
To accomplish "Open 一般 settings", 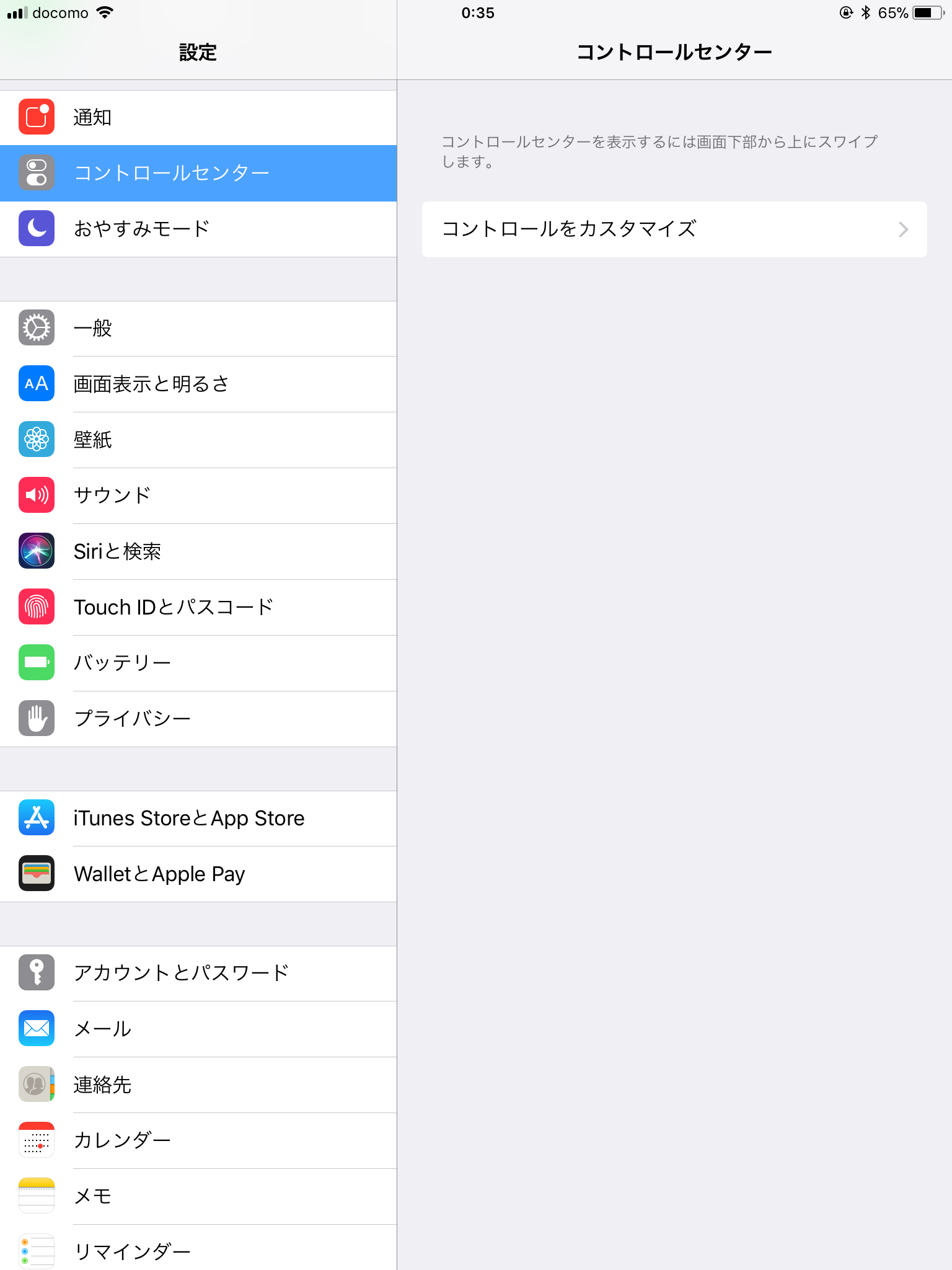I will (198, 328).
